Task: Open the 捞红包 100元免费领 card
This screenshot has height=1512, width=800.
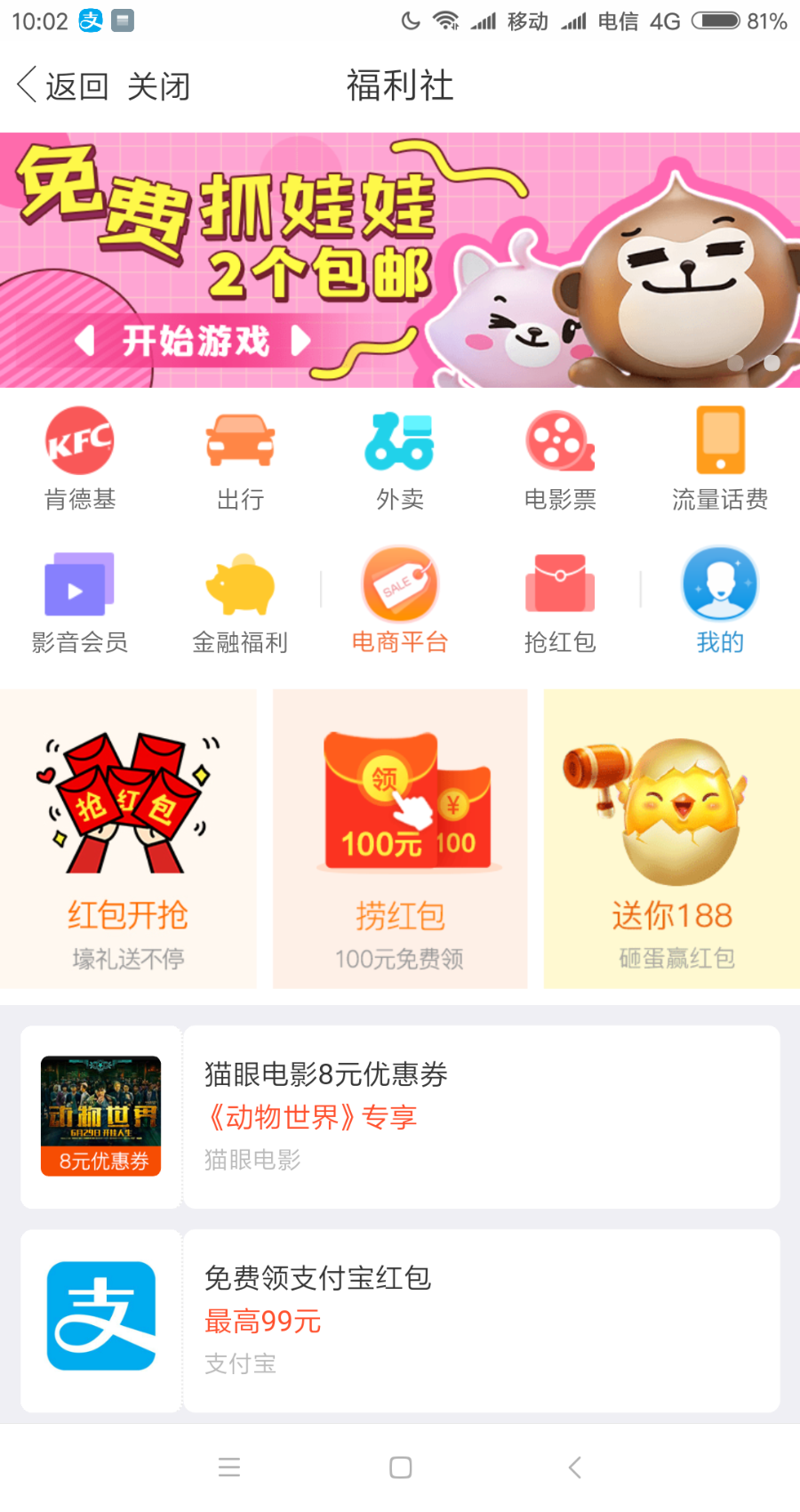Action: pyautogui.click(x=400, y=839)
